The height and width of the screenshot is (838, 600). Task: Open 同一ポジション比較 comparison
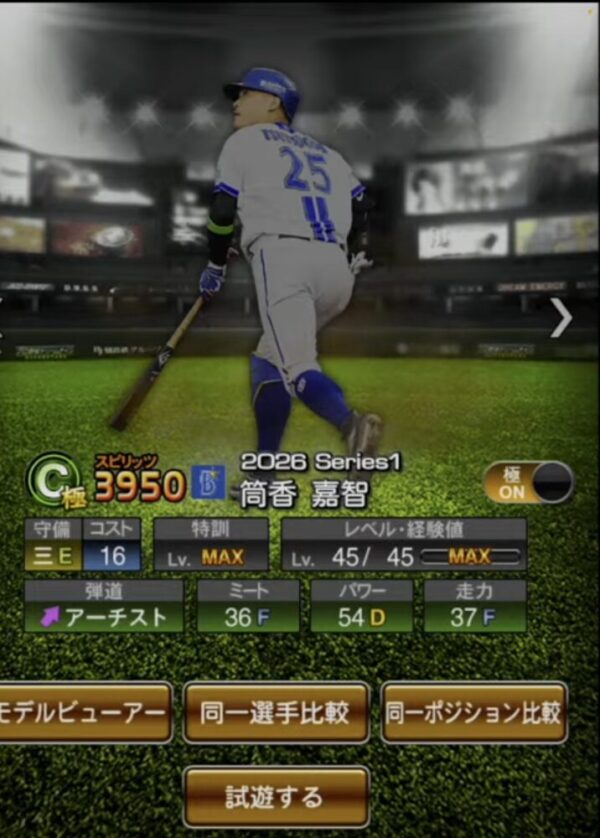474,712
